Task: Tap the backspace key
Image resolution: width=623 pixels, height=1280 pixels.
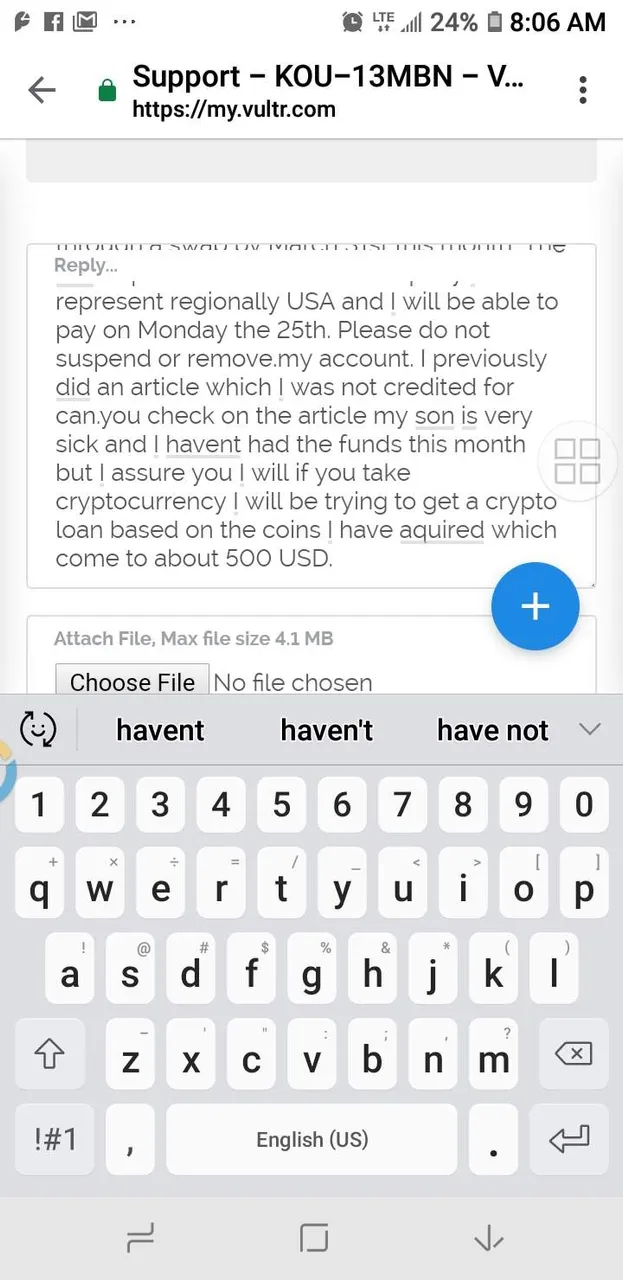Action: [x=573, y=1053]
